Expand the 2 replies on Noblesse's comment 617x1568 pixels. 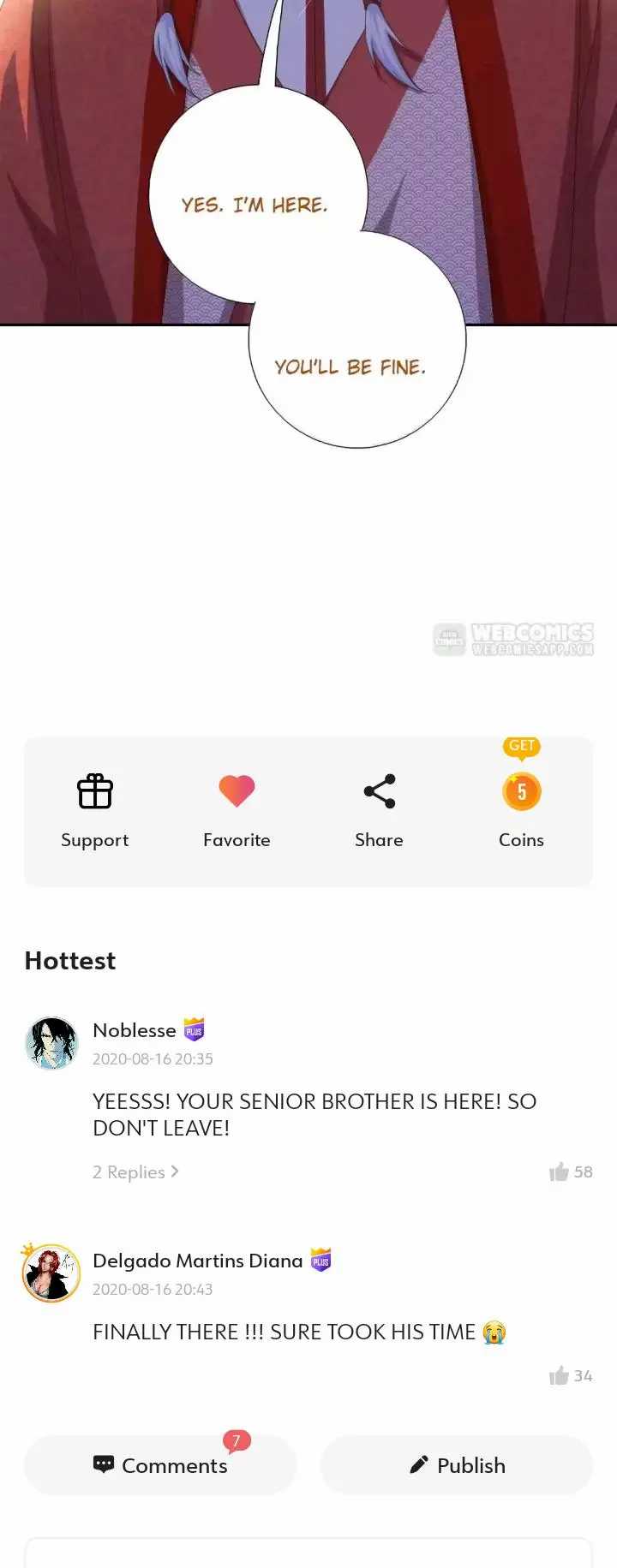[135, 1172]
